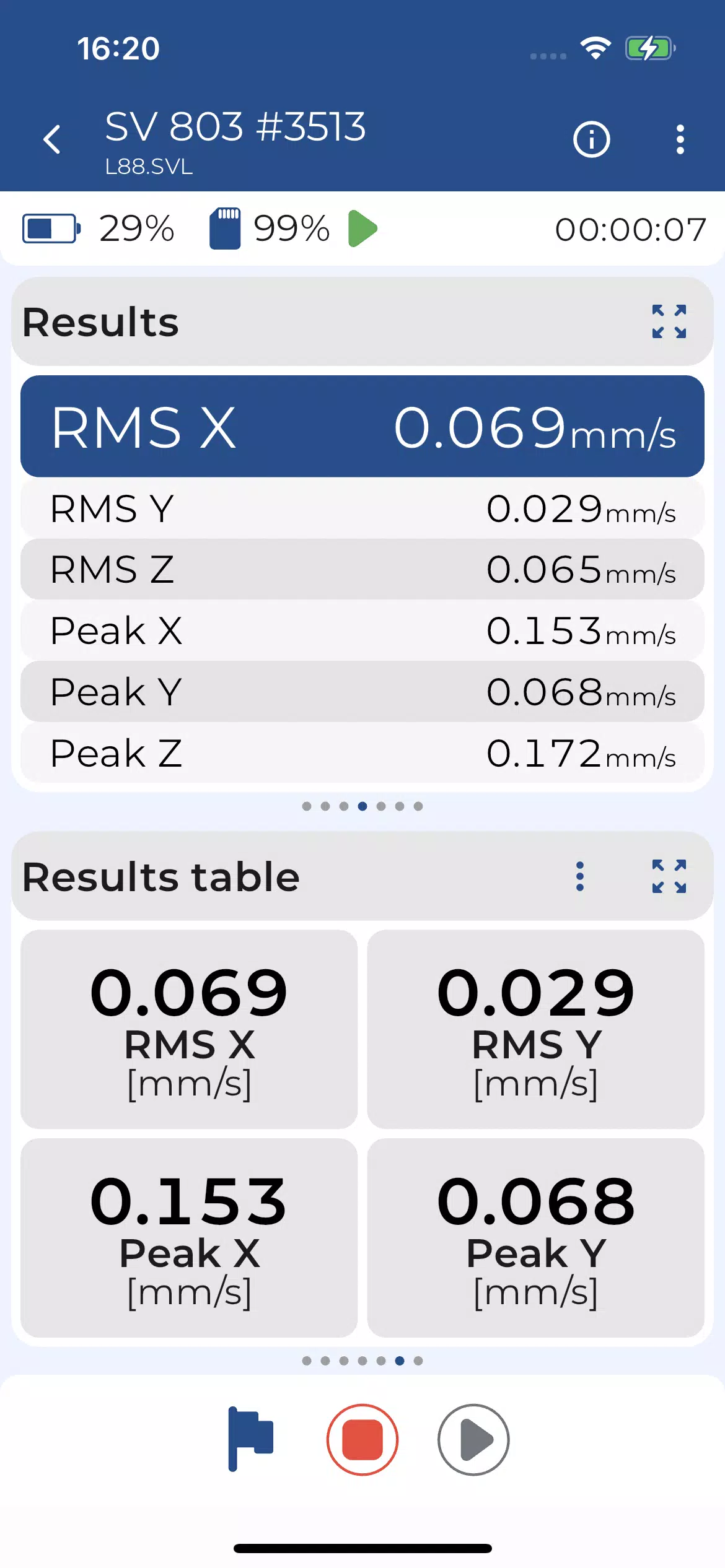Stop the measurement with the red button

click(x=362, y=1440)
